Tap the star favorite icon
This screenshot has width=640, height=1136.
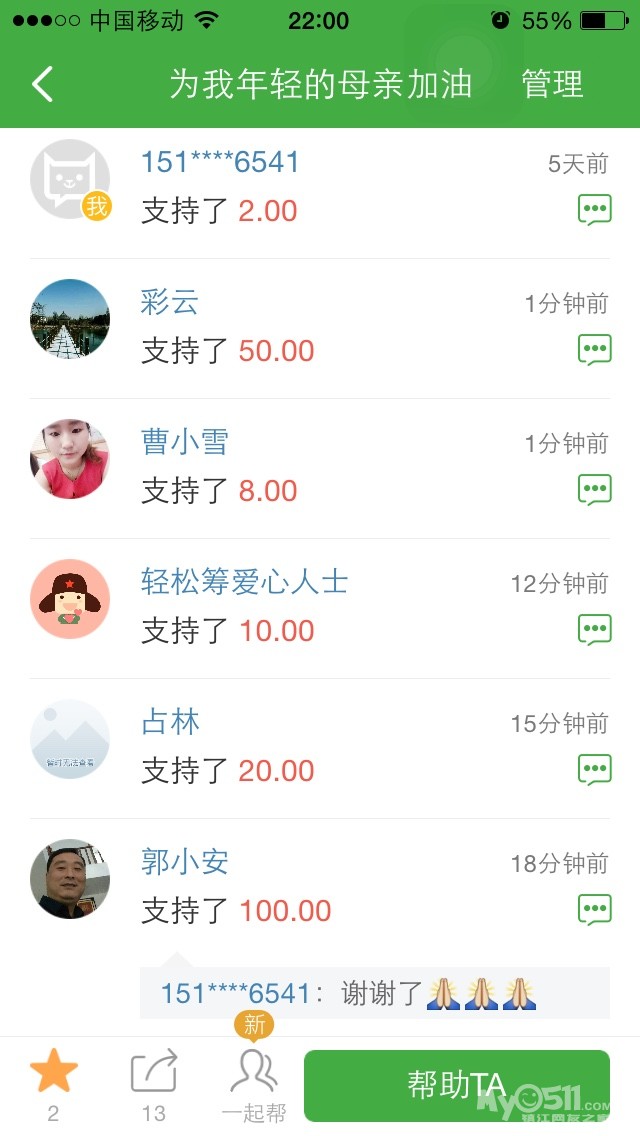tap(54, 1073)
